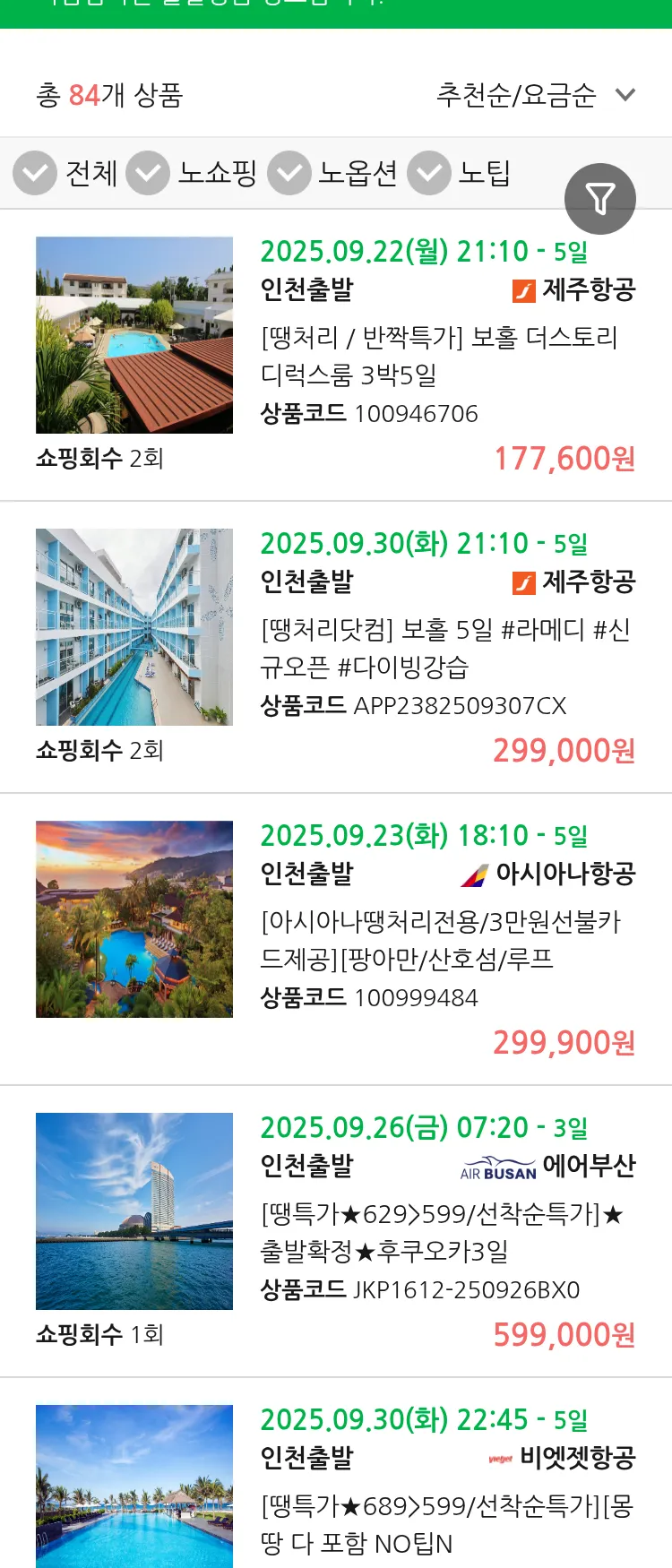The image size is (672, 1568).
Task: Select the Asiana Airlines logo
Action: click(x=473, y=874)
